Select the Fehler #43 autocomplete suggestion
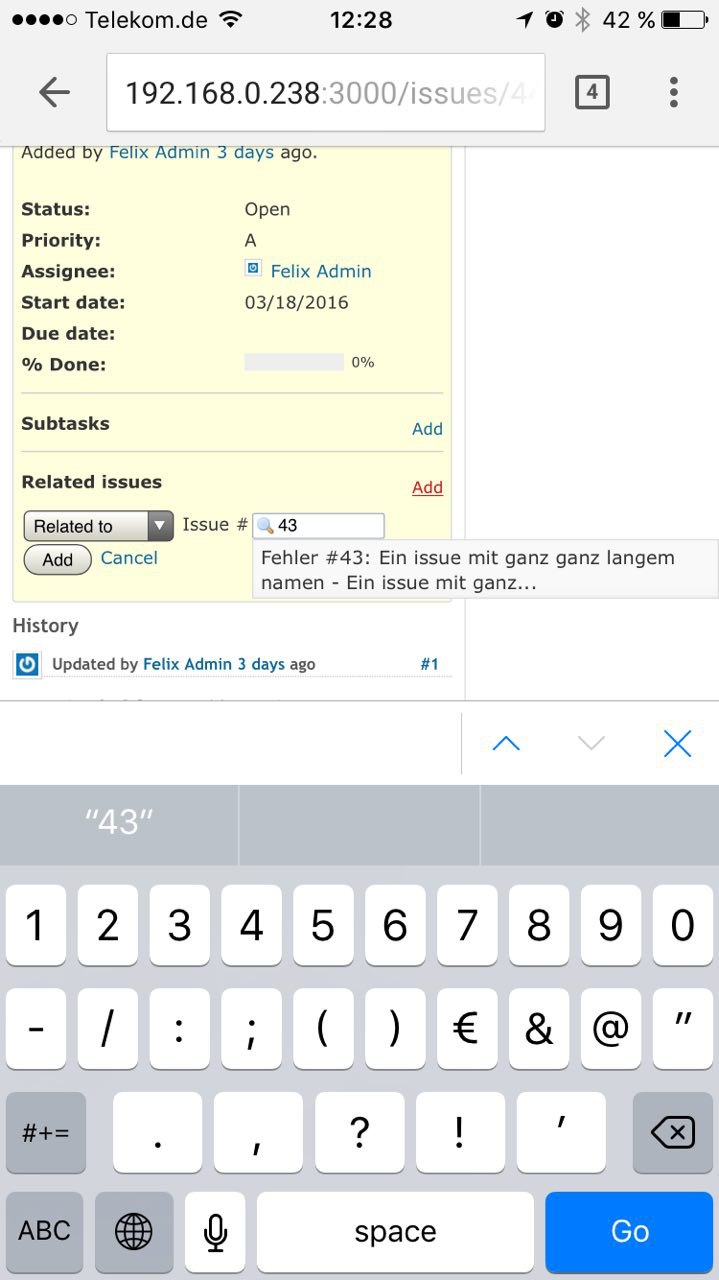 click(485, 570)
